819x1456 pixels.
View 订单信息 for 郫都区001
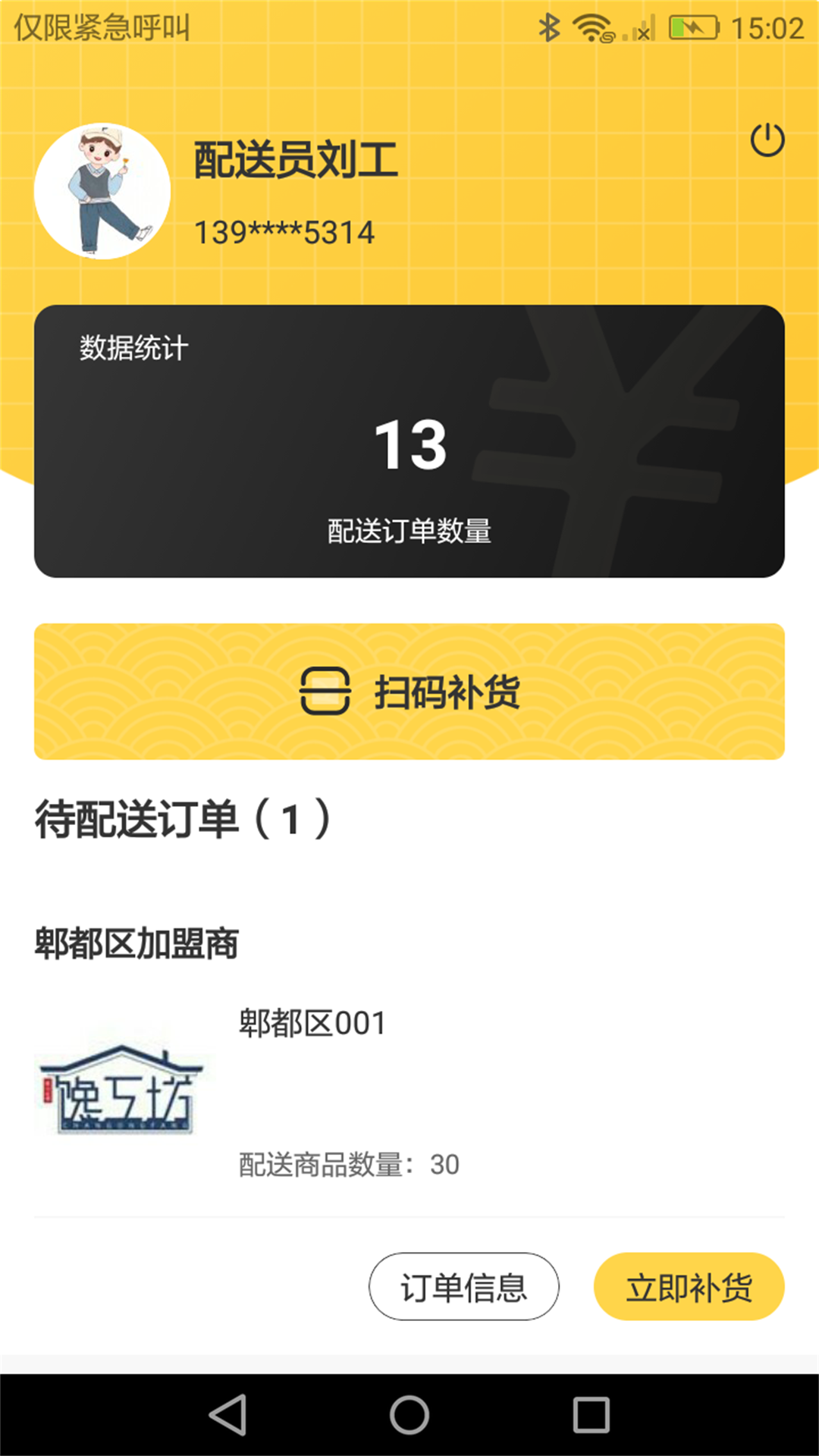coord(463,1287)
